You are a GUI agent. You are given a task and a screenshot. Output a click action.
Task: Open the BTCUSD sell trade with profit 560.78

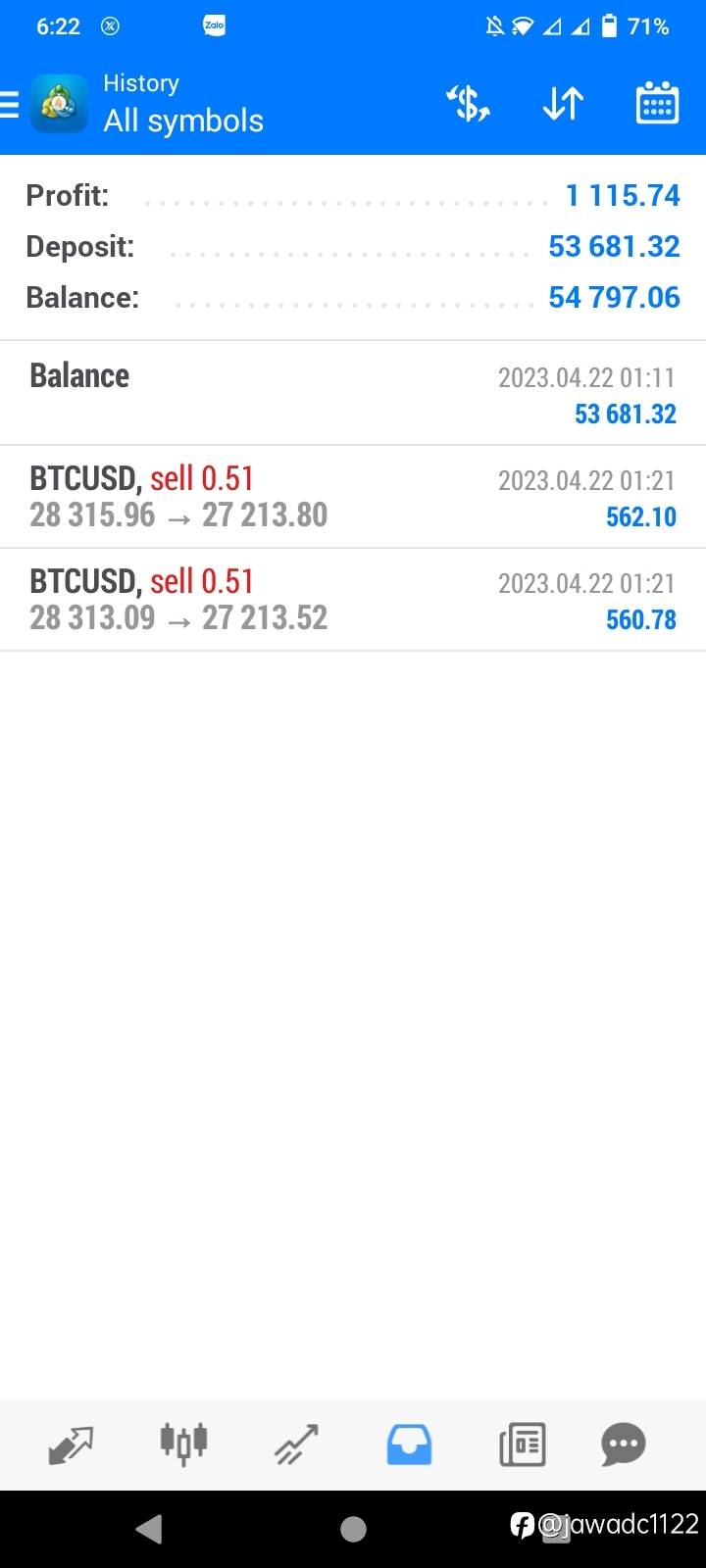click(353, 600)
